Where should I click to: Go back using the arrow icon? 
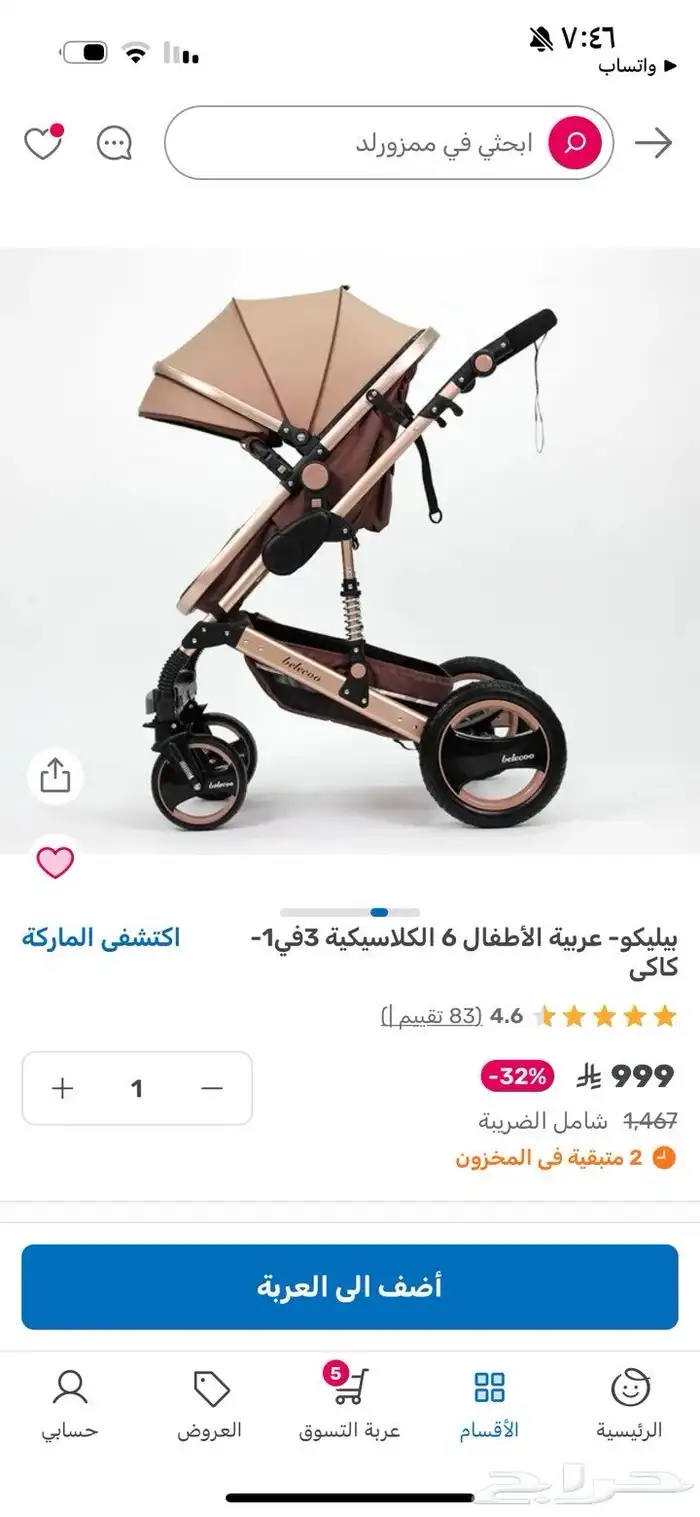coord(654,143)
